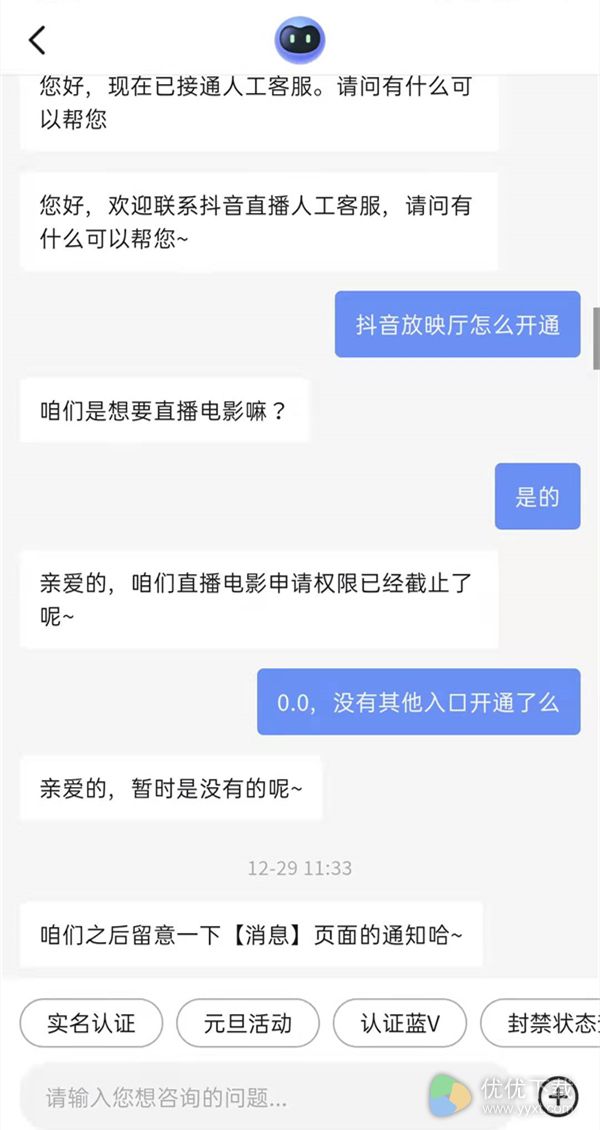Choose the 认证蓝V chip
This screenshot has width=600, height=1130.
400,1023
